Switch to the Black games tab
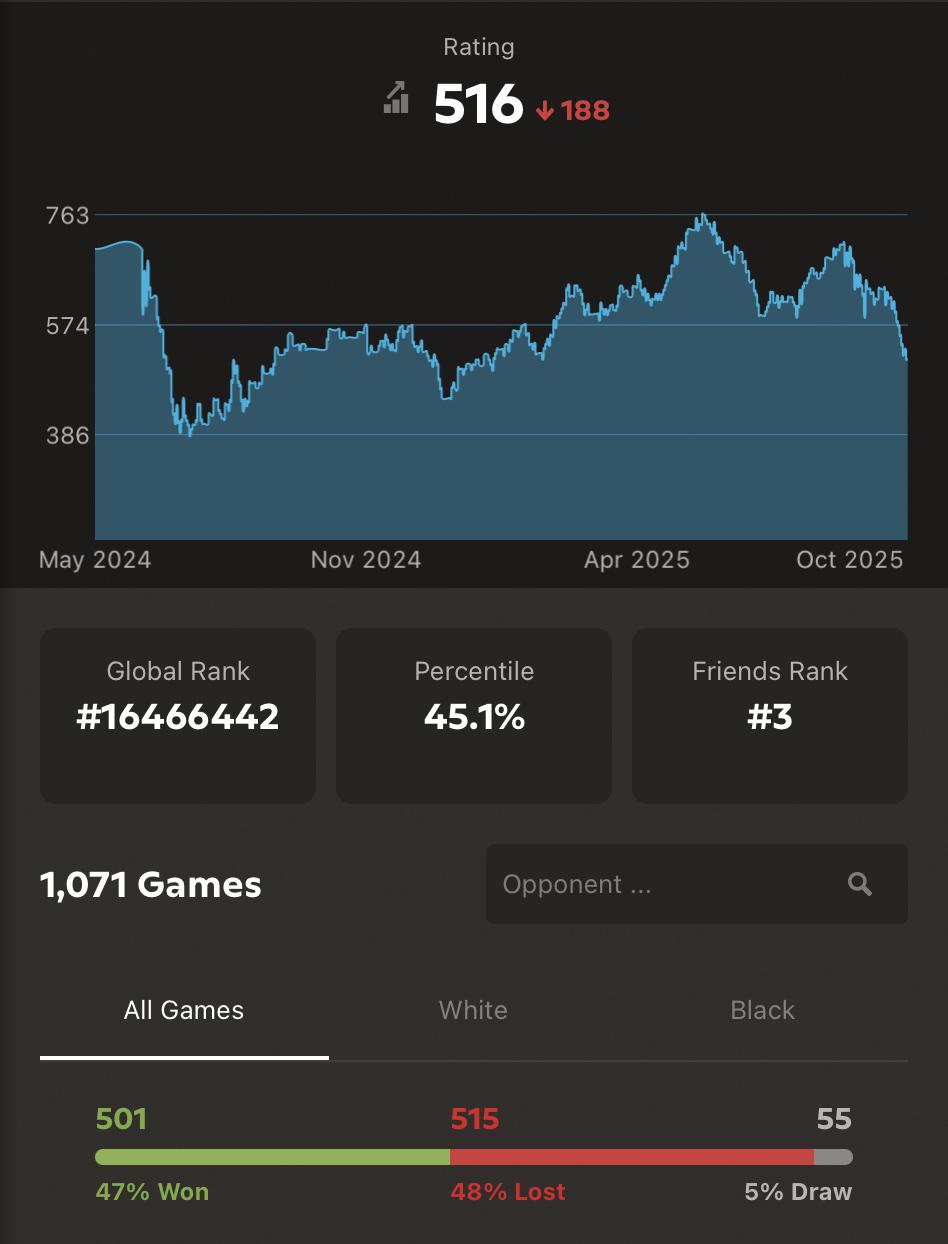 (x=762, y=1010)
